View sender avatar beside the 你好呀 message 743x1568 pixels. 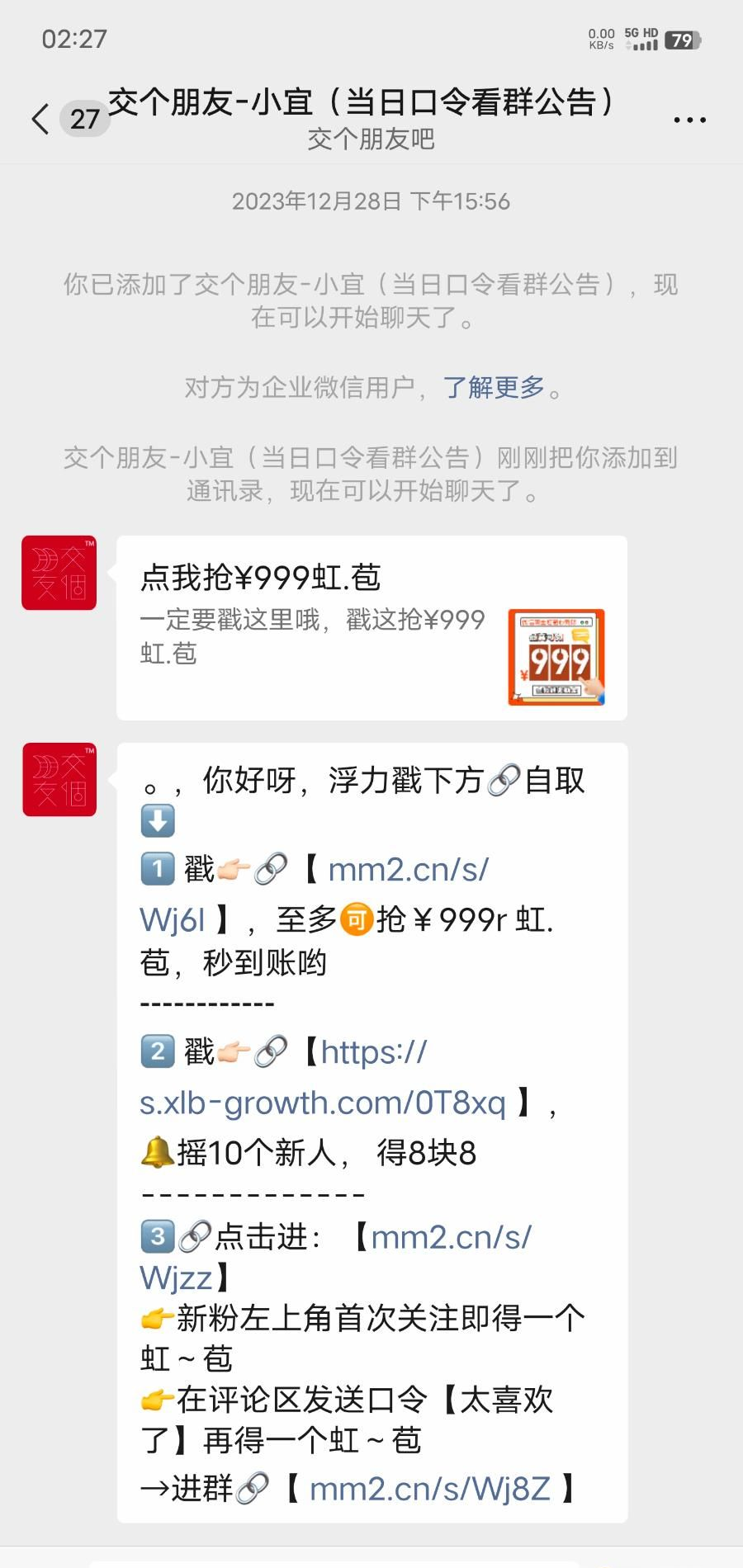(x=59, y=779)
